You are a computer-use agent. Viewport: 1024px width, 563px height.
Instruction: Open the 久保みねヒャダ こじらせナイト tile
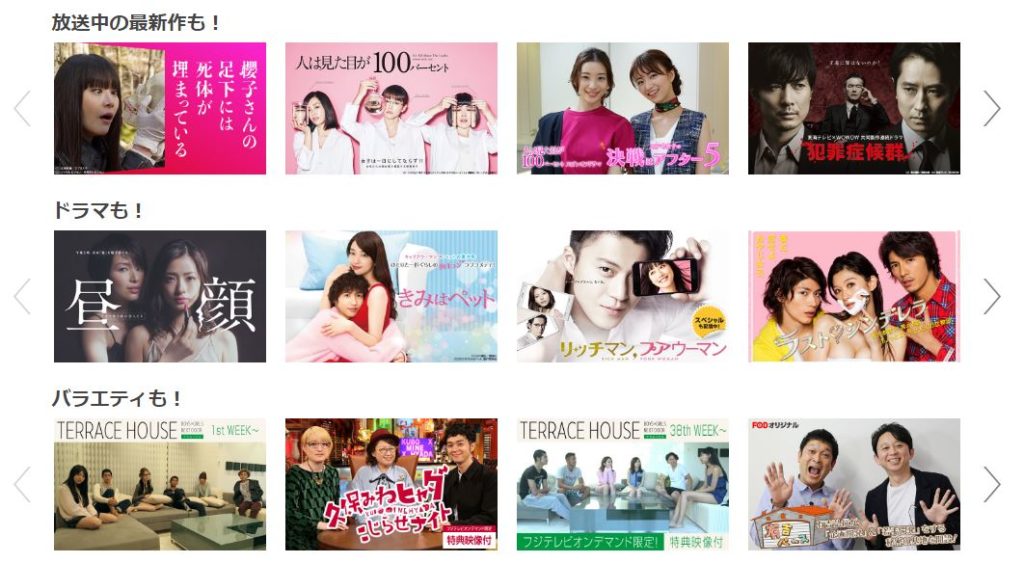(391, 484)
